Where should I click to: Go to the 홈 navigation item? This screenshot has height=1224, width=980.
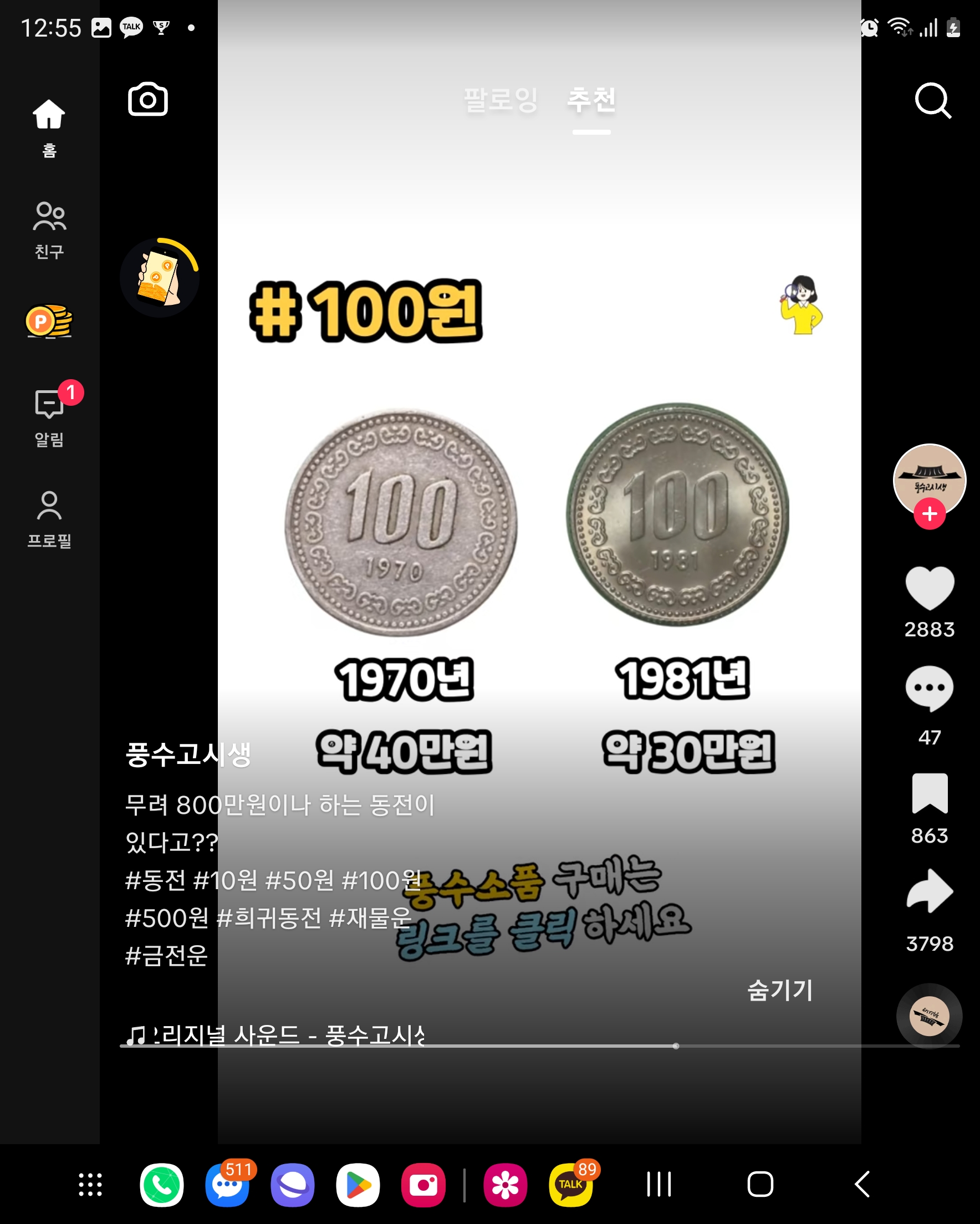(49, 127)
